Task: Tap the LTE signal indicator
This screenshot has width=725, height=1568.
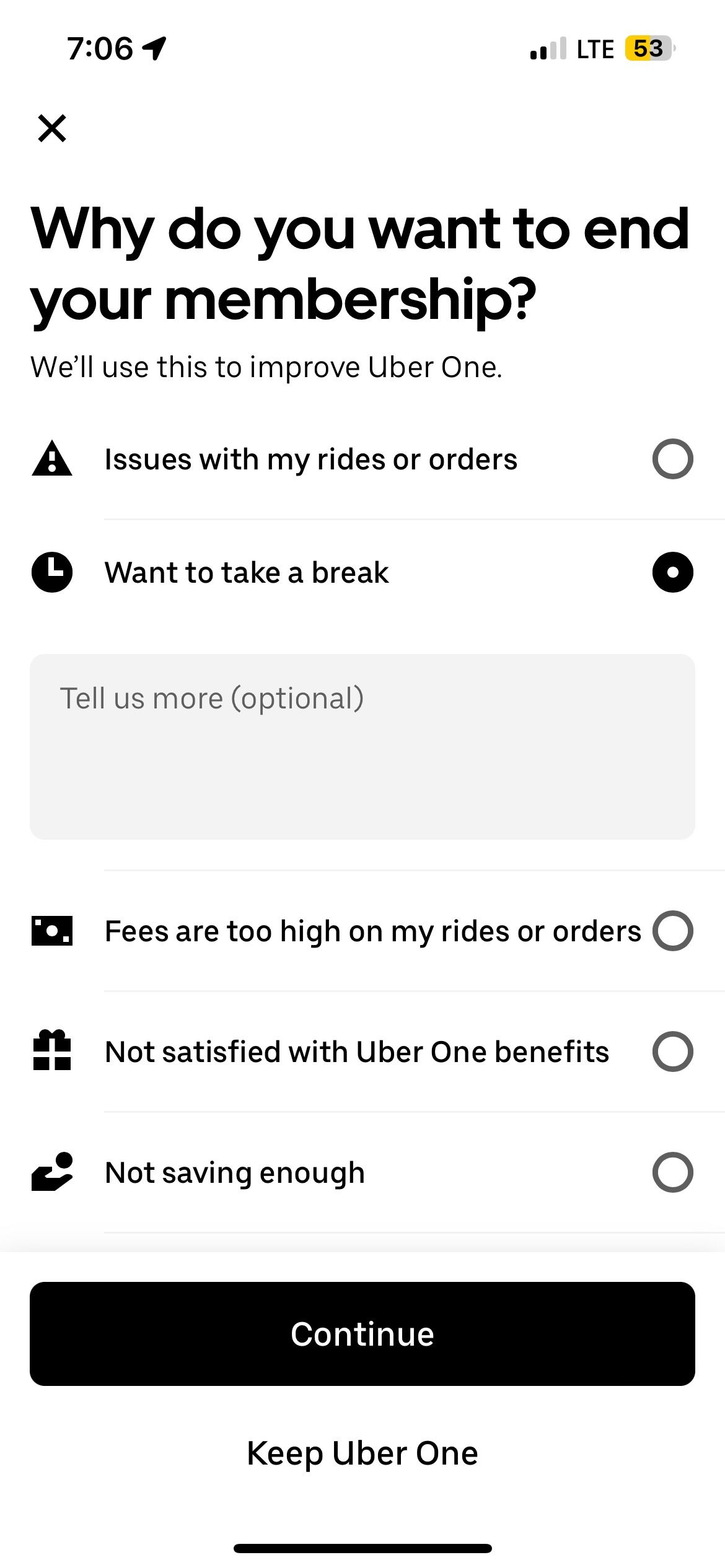Action: [570, 48]
